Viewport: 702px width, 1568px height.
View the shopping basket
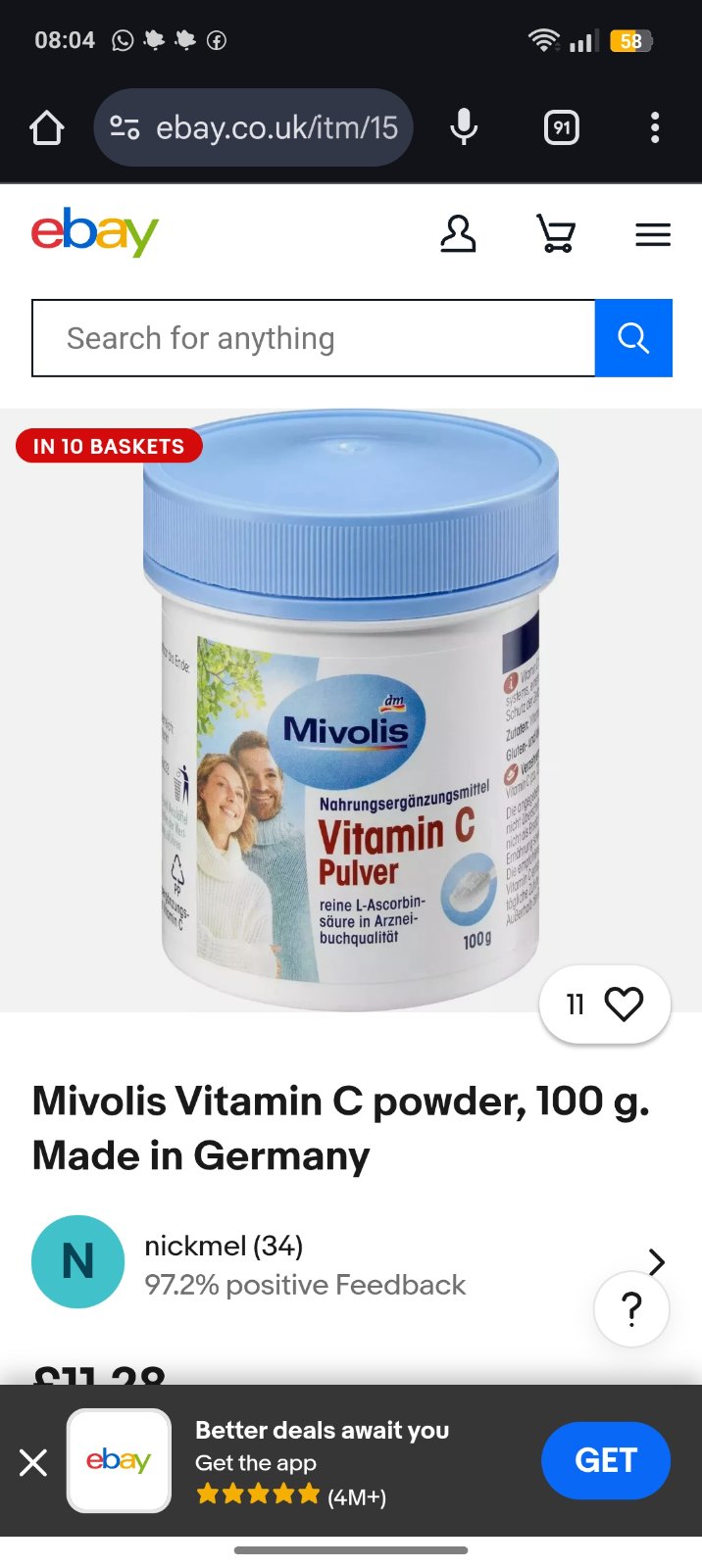tap(556, 235)
